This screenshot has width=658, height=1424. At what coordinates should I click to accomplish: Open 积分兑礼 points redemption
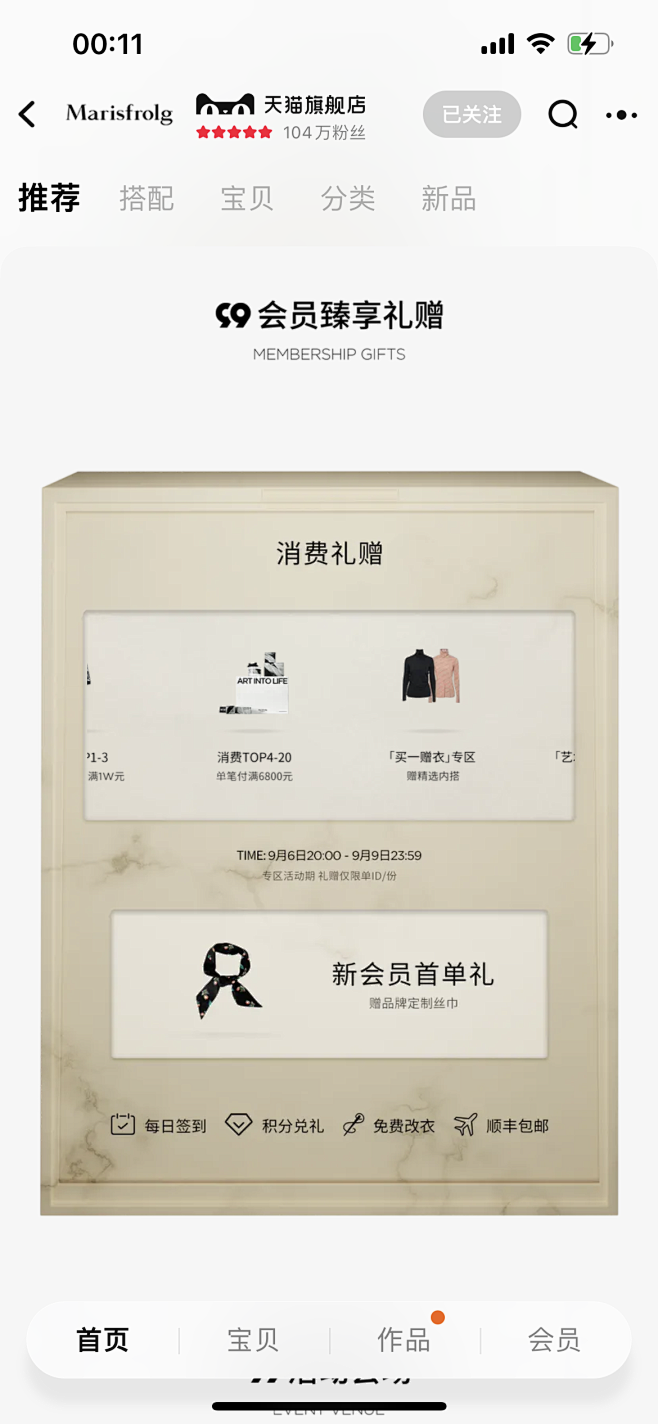(275, 1125)
